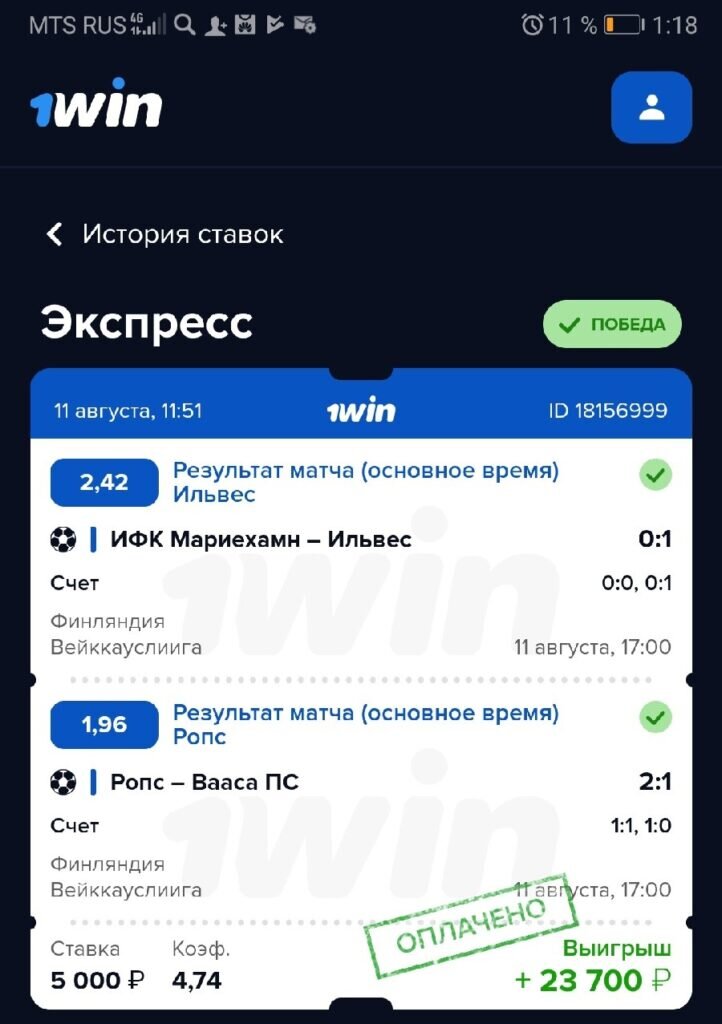Open the История ставок menu entry
Viewport: 722px width, 1024px height.
182,233
